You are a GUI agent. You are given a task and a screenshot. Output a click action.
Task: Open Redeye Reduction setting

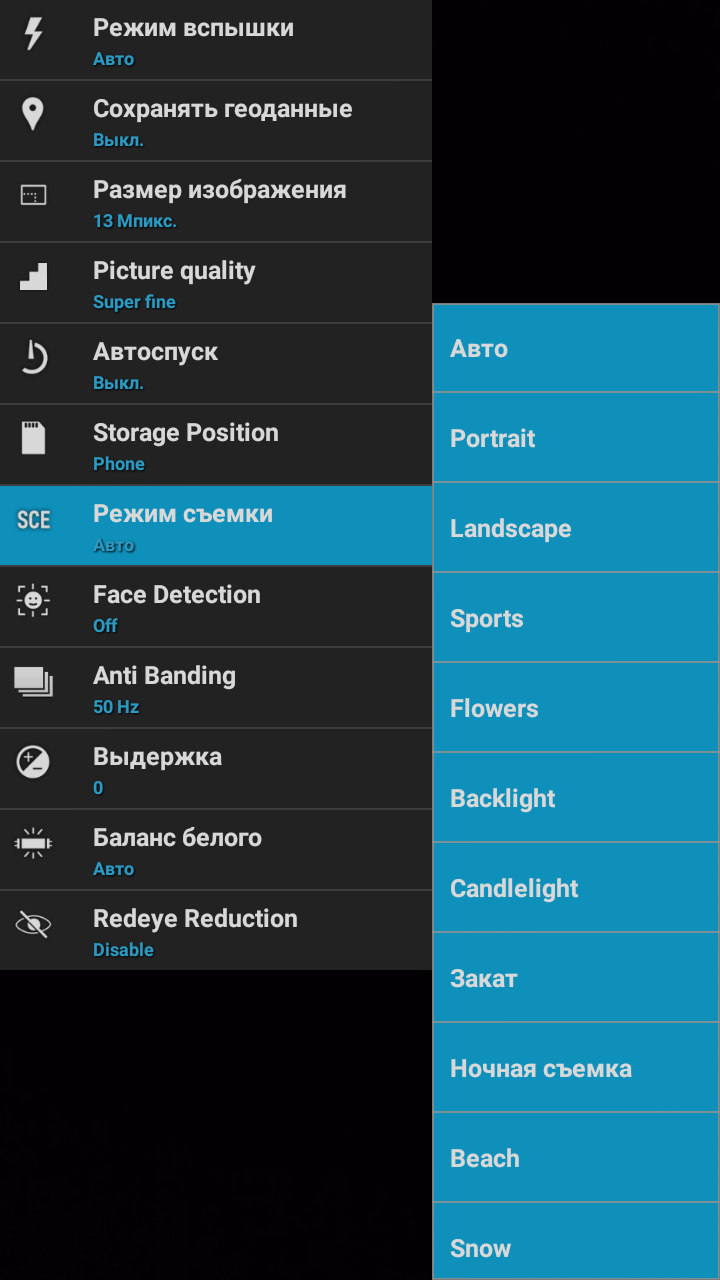(x=216, y=931)
